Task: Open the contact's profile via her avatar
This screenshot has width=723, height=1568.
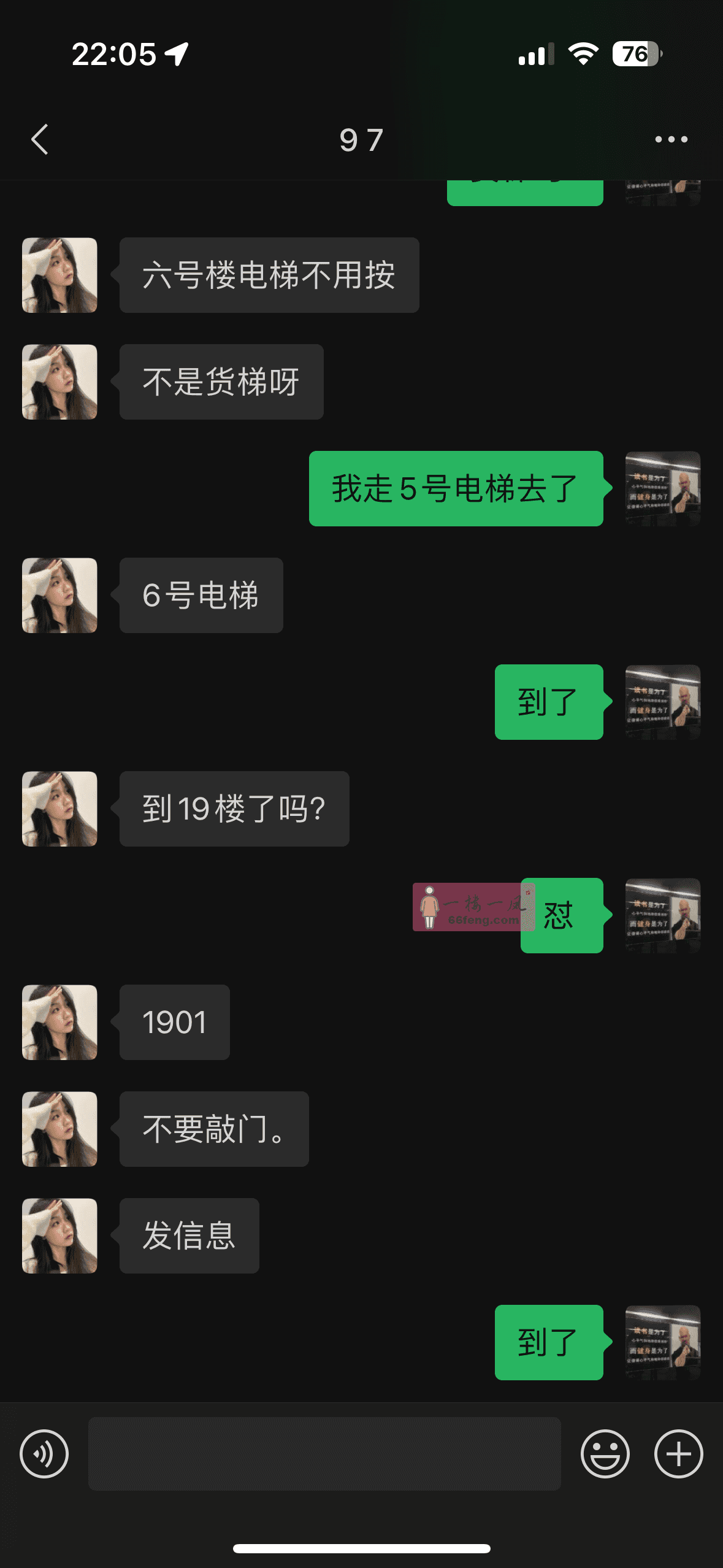Action: (x=59, y=275)
